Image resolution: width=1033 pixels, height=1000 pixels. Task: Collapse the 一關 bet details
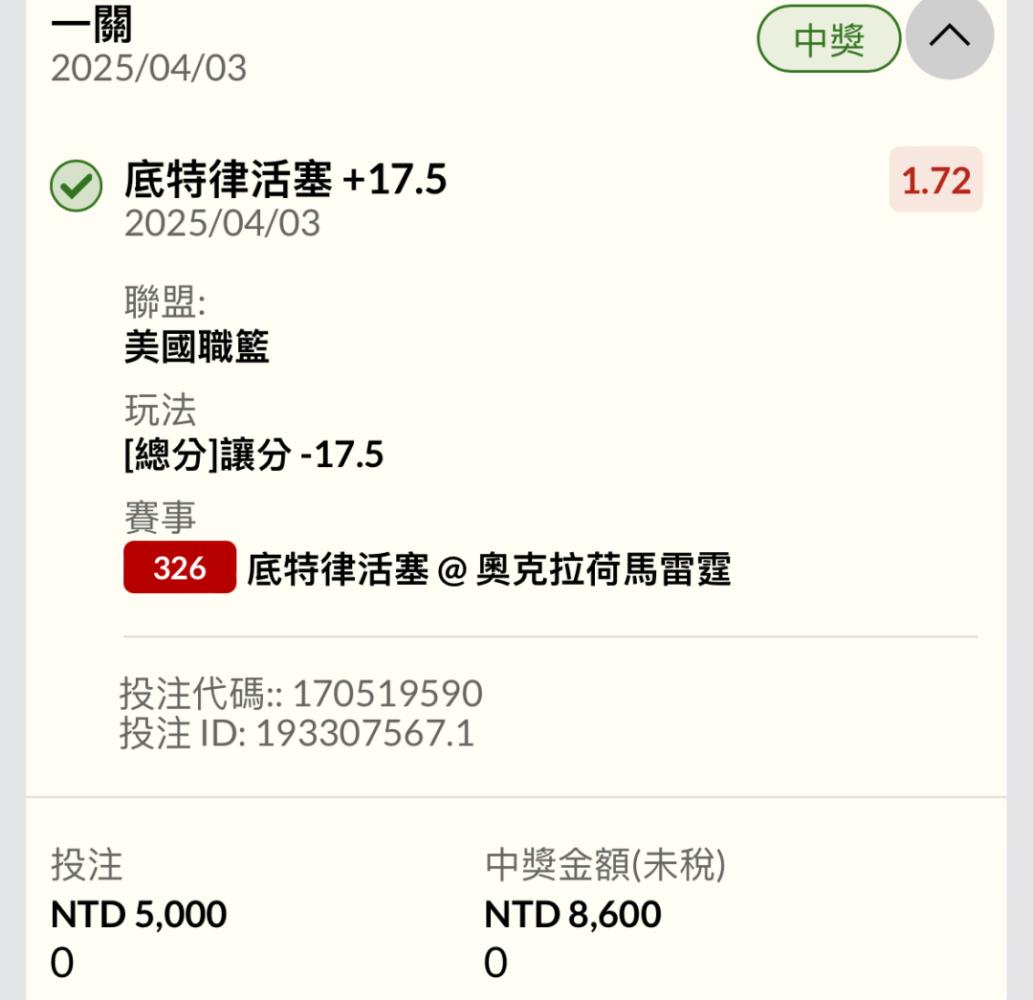click(x=949, y=37)
